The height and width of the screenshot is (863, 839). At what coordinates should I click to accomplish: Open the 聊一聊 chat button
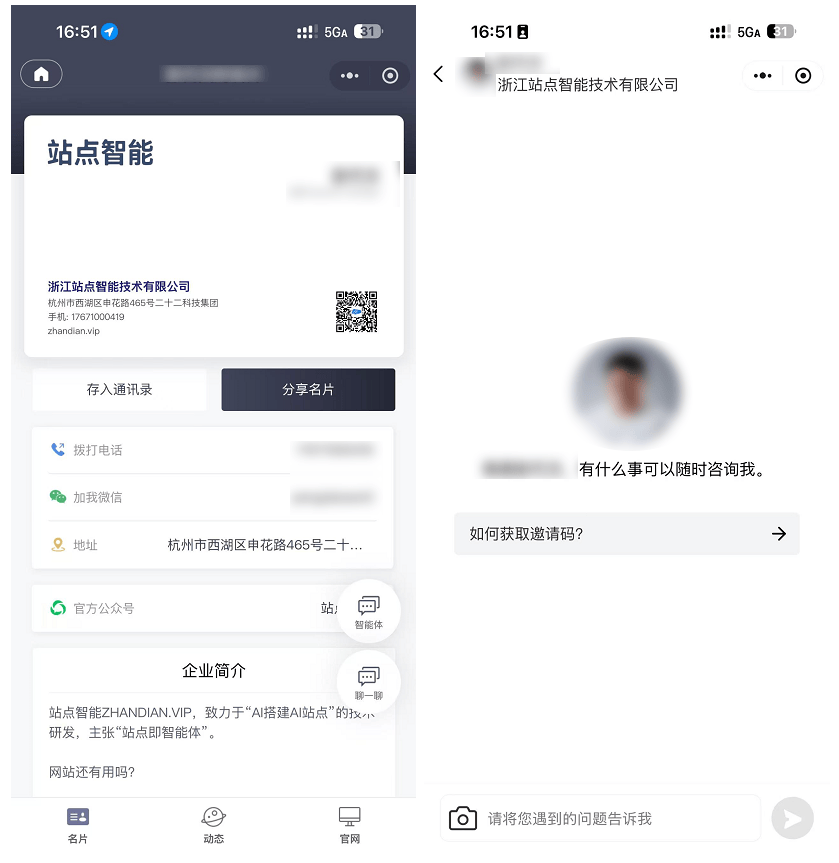tap(368, 681)
